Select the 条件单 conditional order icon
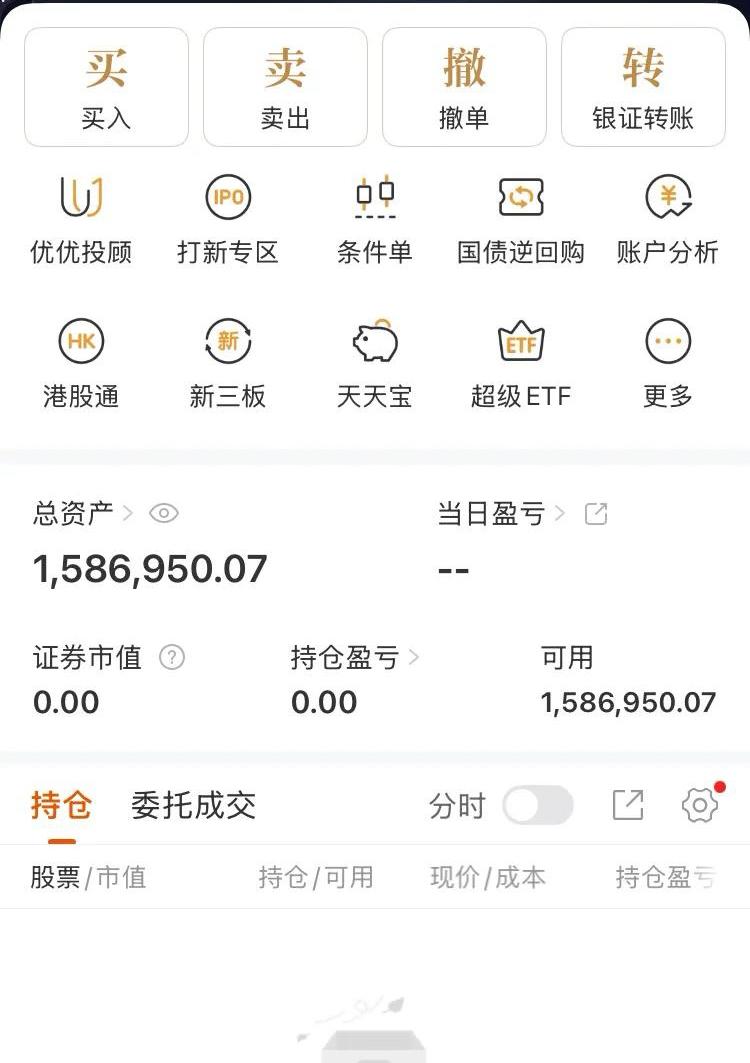Viewport: 750px width, 1063px height. coord(374,218)
